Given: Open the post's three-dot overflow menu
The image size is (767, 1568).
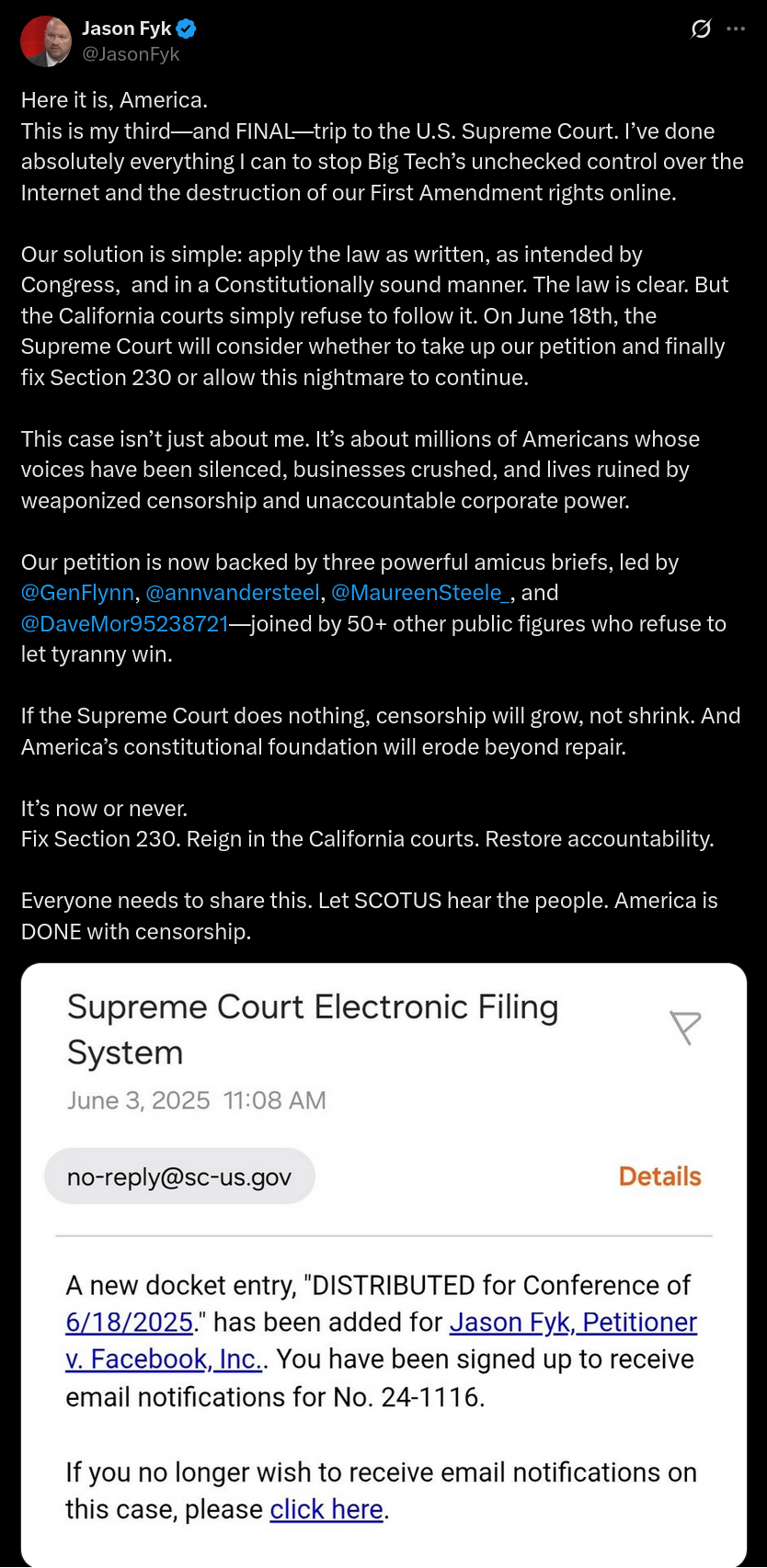Looking at the screenshot, I should tap(736, 29).
